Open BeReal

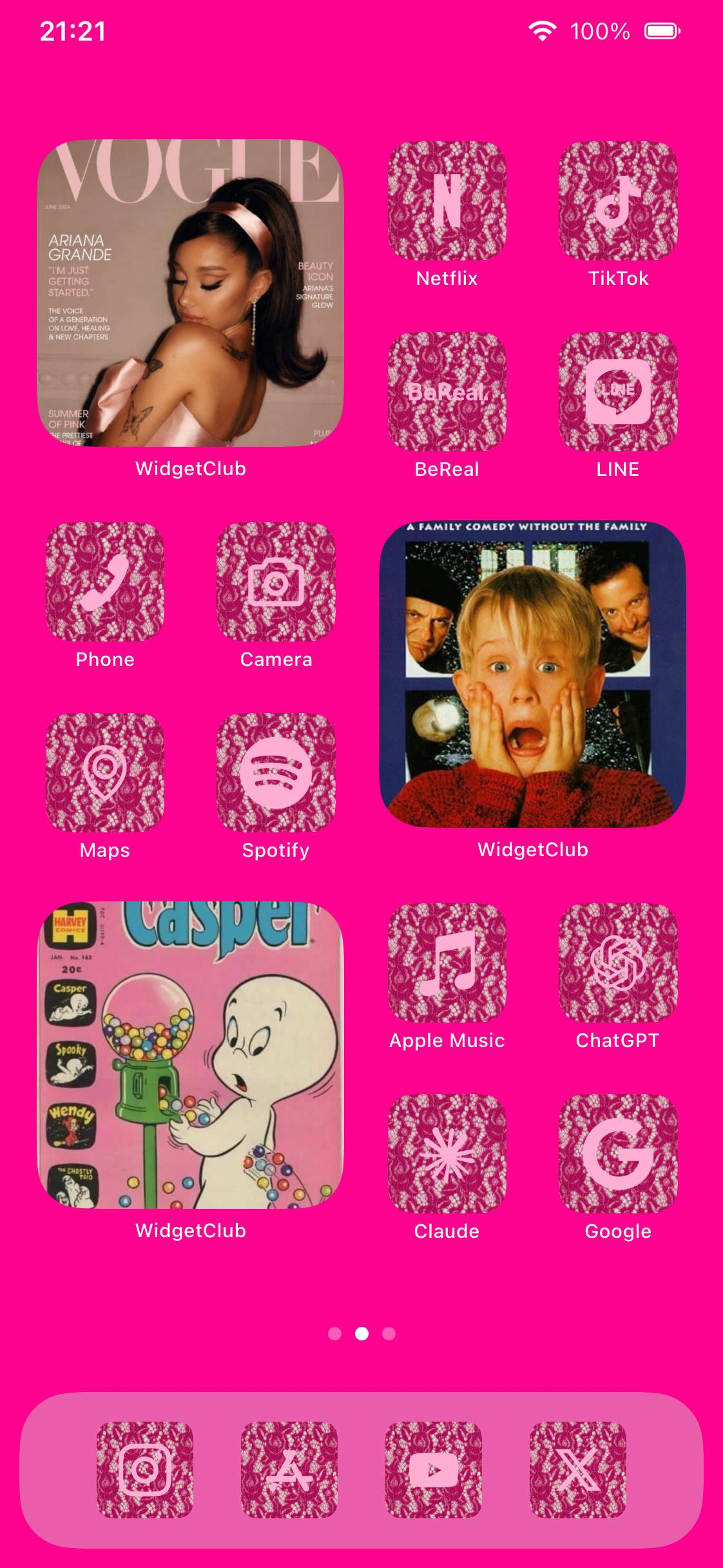point(447,391)
